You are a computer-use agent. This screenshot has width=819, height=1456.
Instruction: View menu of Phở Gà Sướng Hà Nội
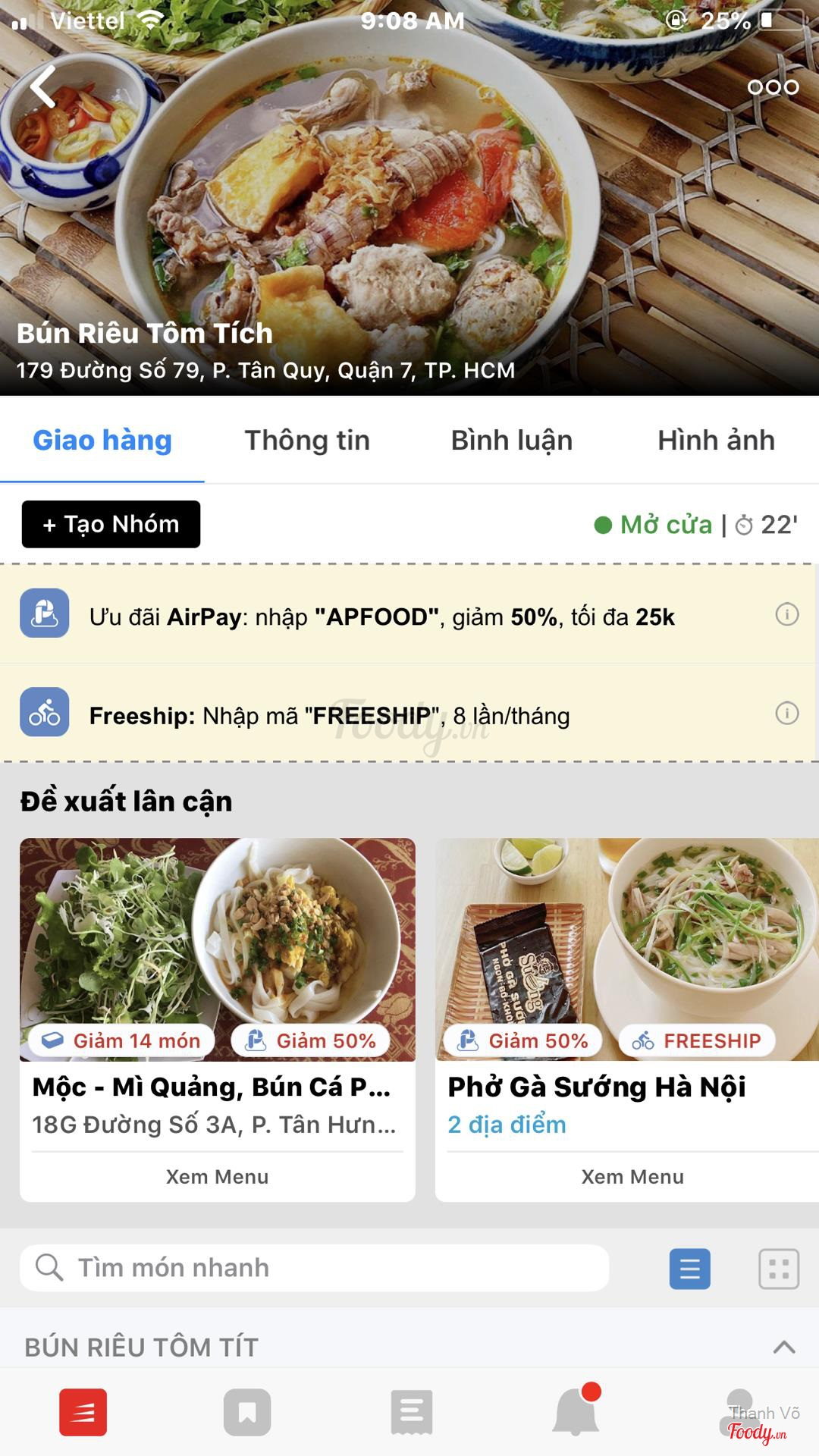point(632,1177)
